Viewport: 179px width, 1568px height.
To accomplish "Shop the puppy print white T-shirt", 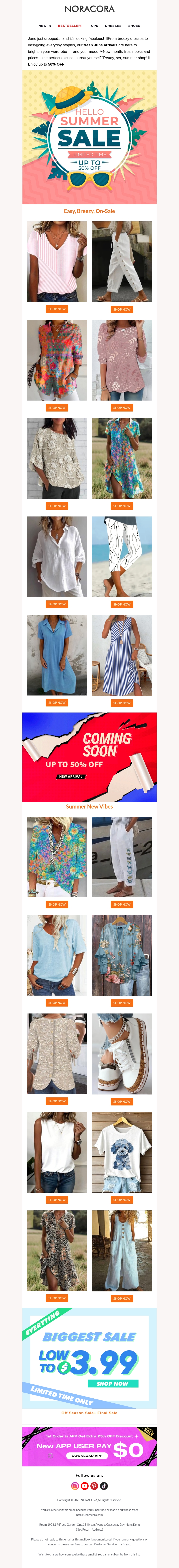I will pyautogui.click(x=122, y=1200).
